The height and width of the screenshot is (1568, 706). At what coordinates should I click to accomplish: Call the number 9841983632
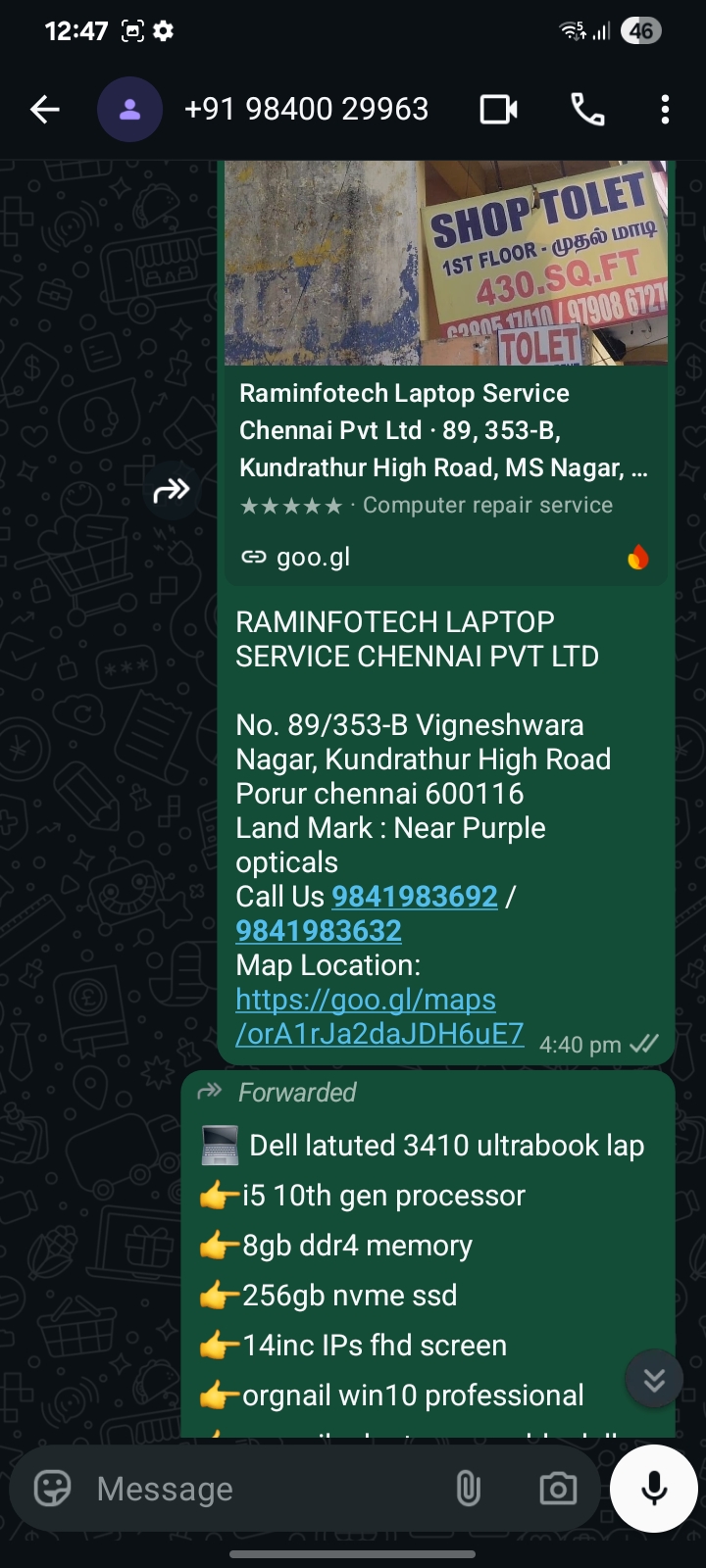click(x=319, y=931)
